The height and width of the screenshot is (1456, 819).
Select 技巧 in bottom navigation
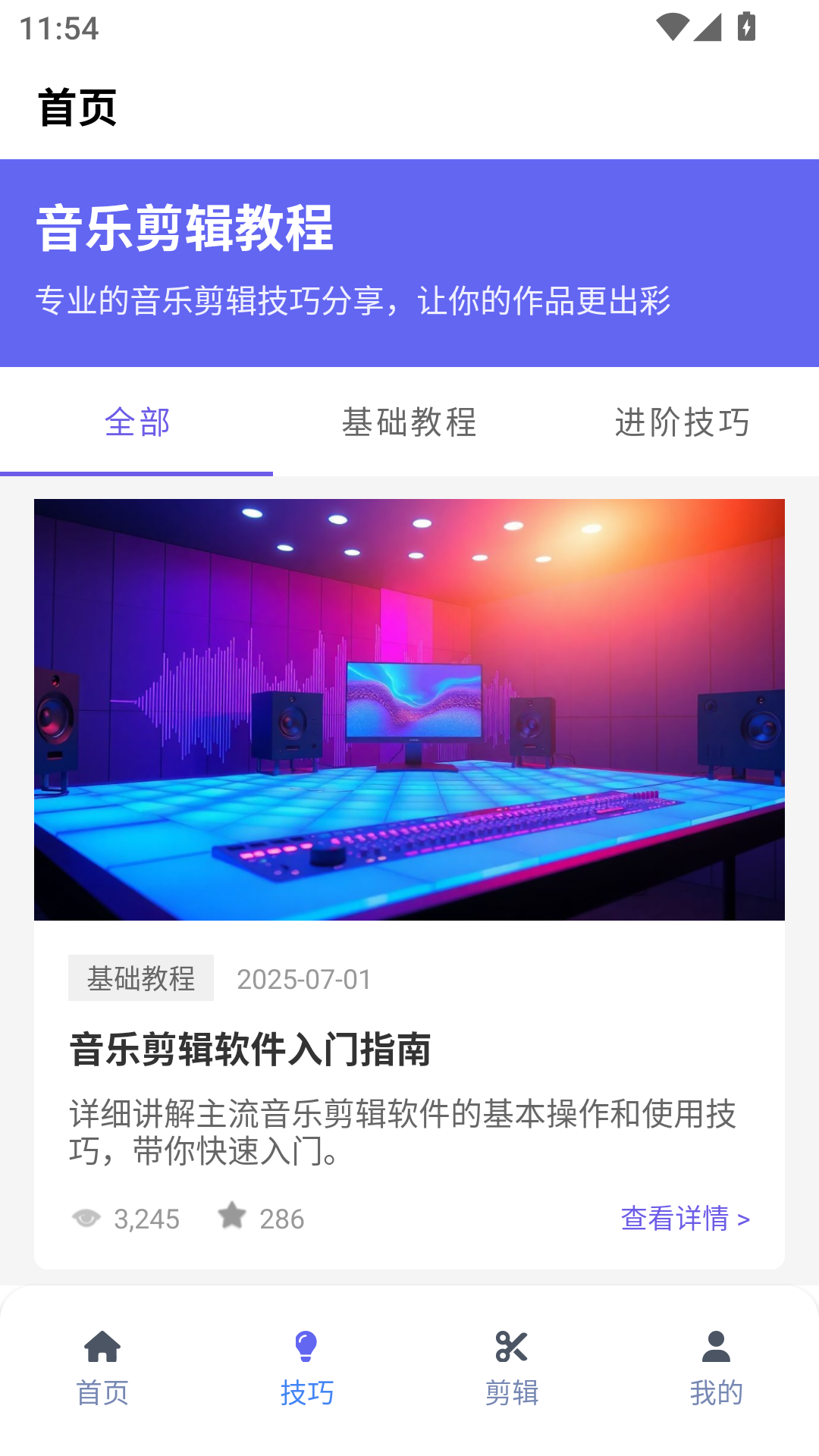(x=307, y=1367)
